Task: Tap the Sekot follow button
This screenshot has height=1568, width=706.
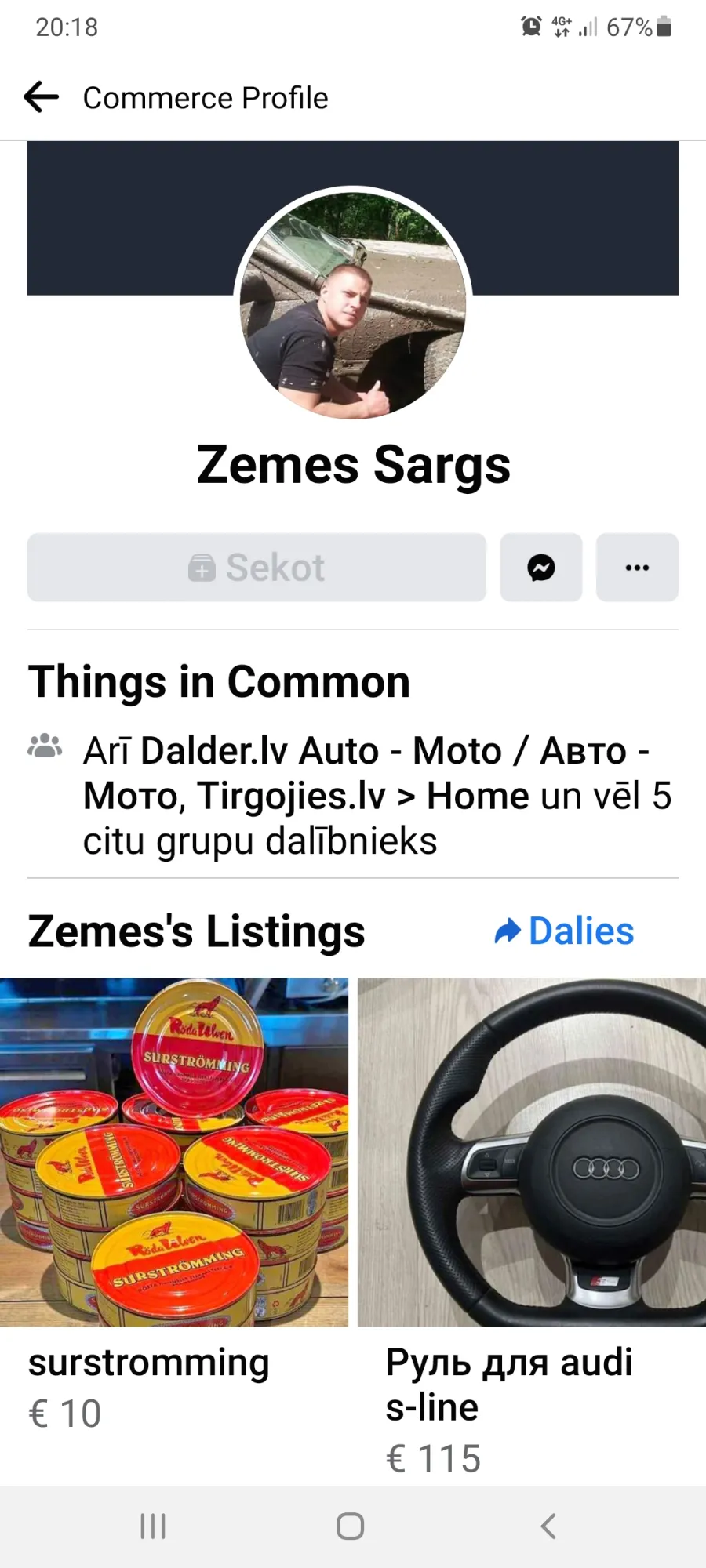Action: (257, 568)
